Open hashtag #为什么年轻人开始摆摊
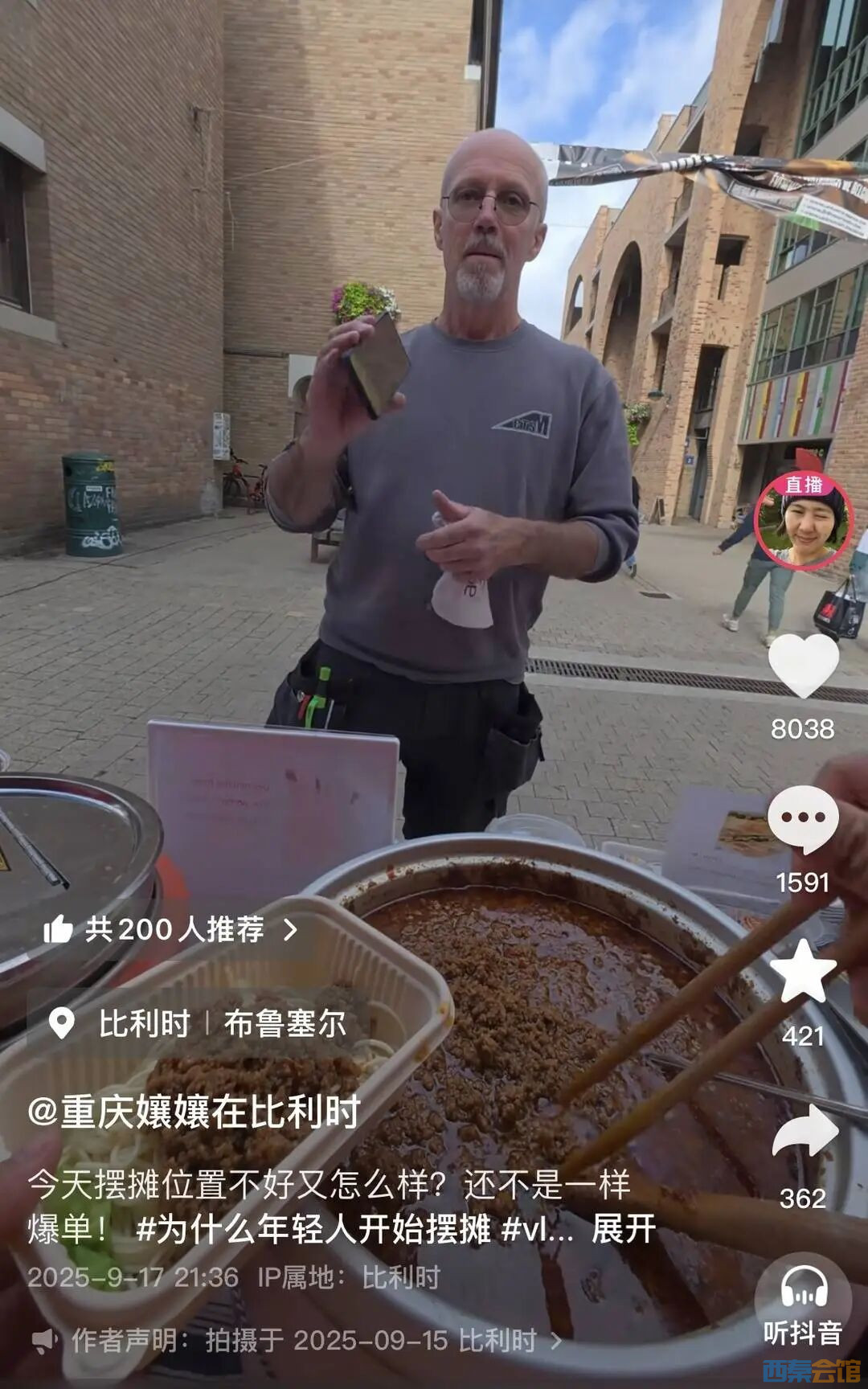This screenshot has width=868, height=1389. (313, 1230)
